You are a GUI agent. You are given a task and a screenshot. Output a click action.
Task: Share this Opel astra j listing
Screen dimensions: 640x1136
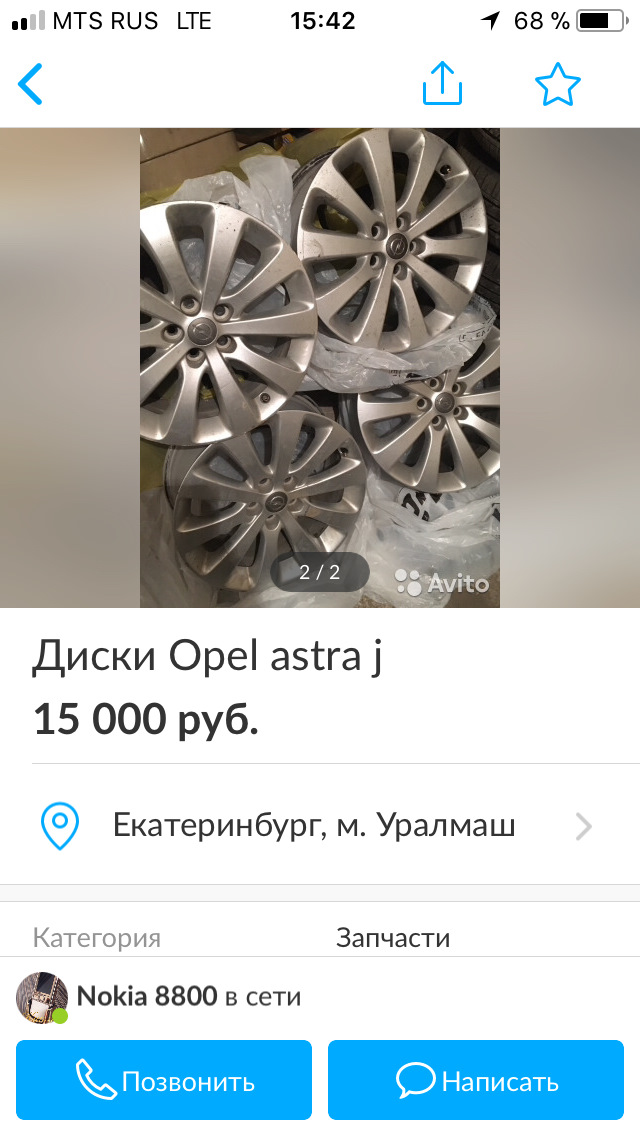[x=442, y=85]
